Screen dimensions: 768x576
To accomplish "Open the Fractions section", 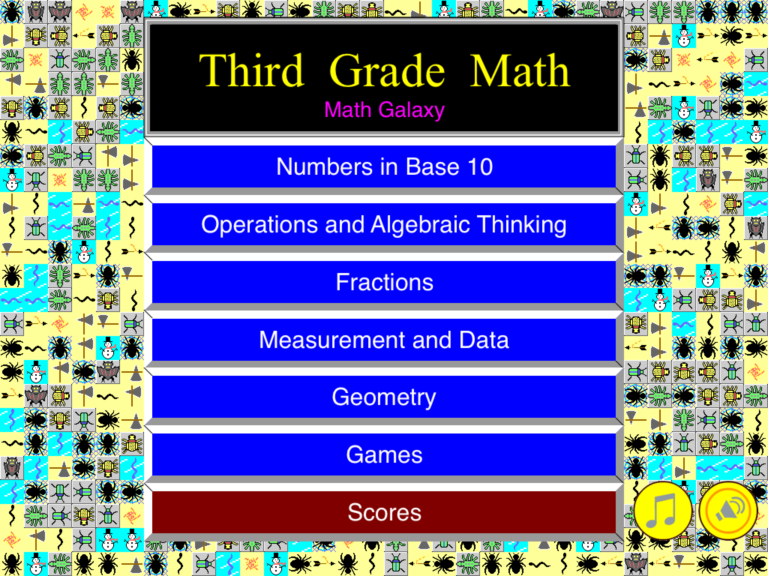I will click(384, 283).
